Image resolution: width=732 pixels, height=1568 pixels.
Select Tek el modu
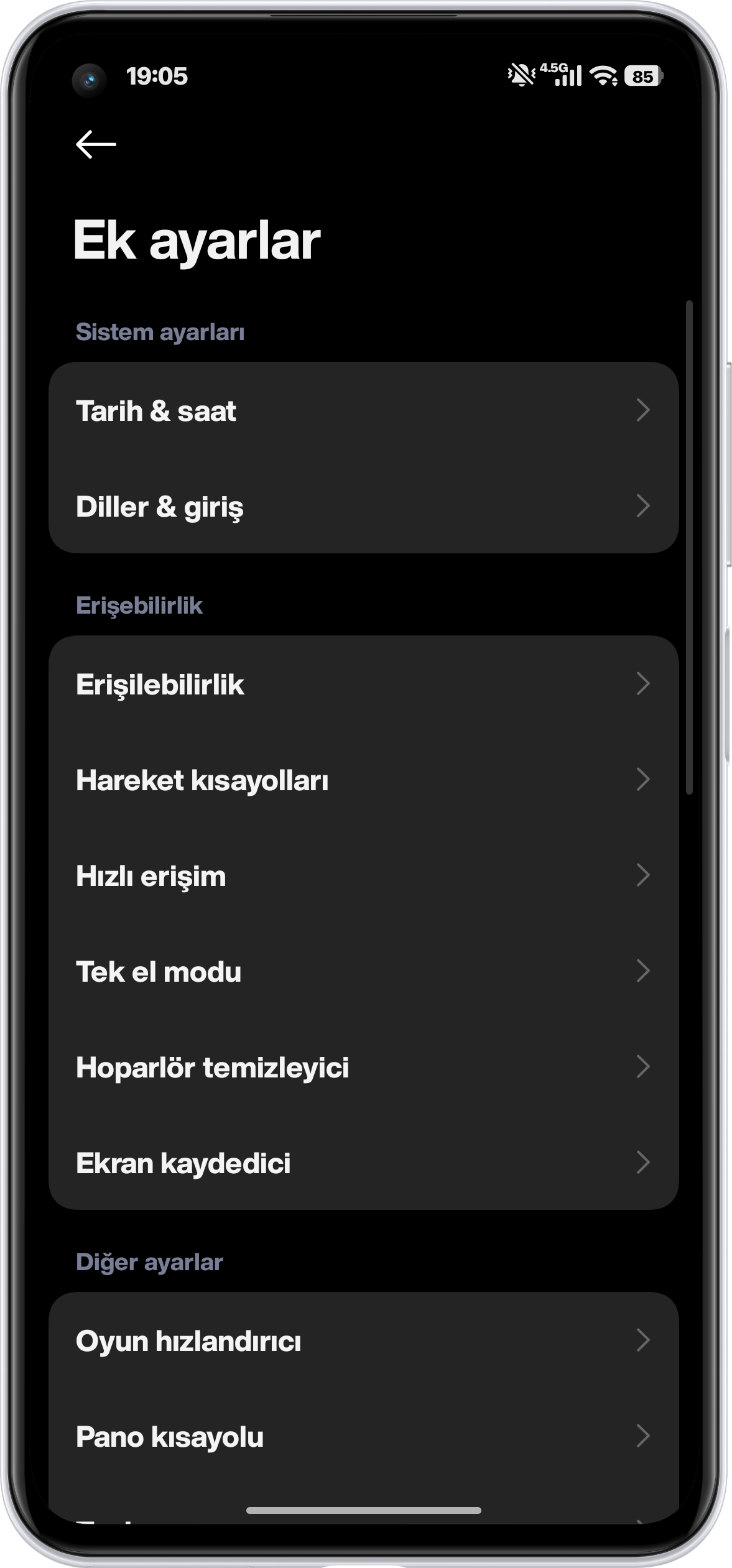coord(363,972)
